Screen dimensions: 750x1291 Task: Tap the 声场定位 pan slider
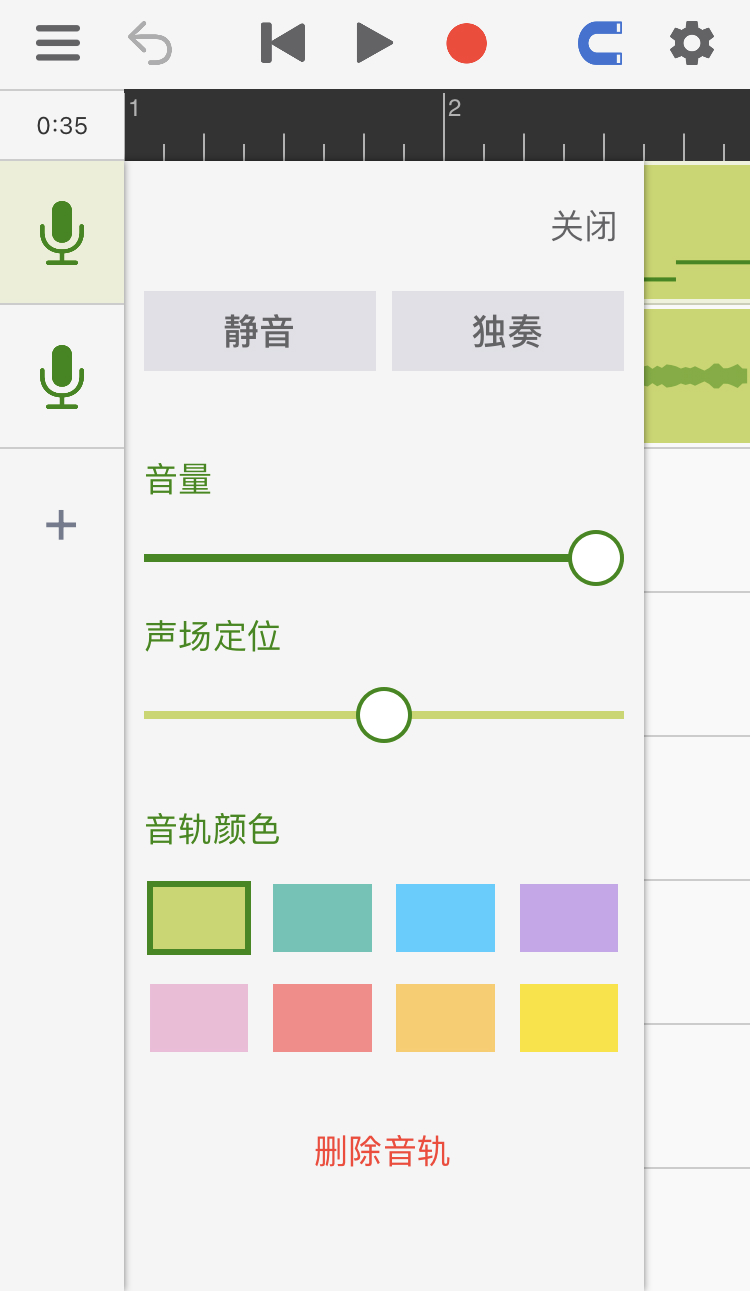coord(384,715)
